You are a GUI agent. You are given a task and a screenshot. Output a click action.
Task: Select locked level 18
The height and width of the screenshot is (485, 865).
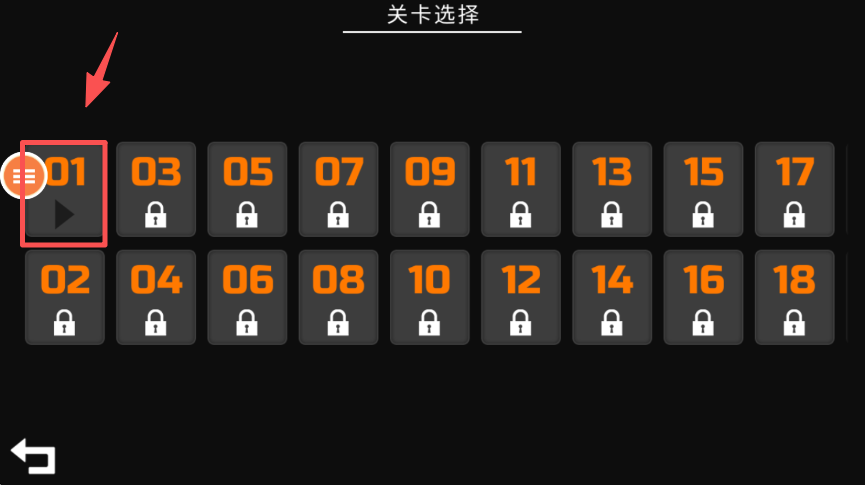click(x=794, y=297)
